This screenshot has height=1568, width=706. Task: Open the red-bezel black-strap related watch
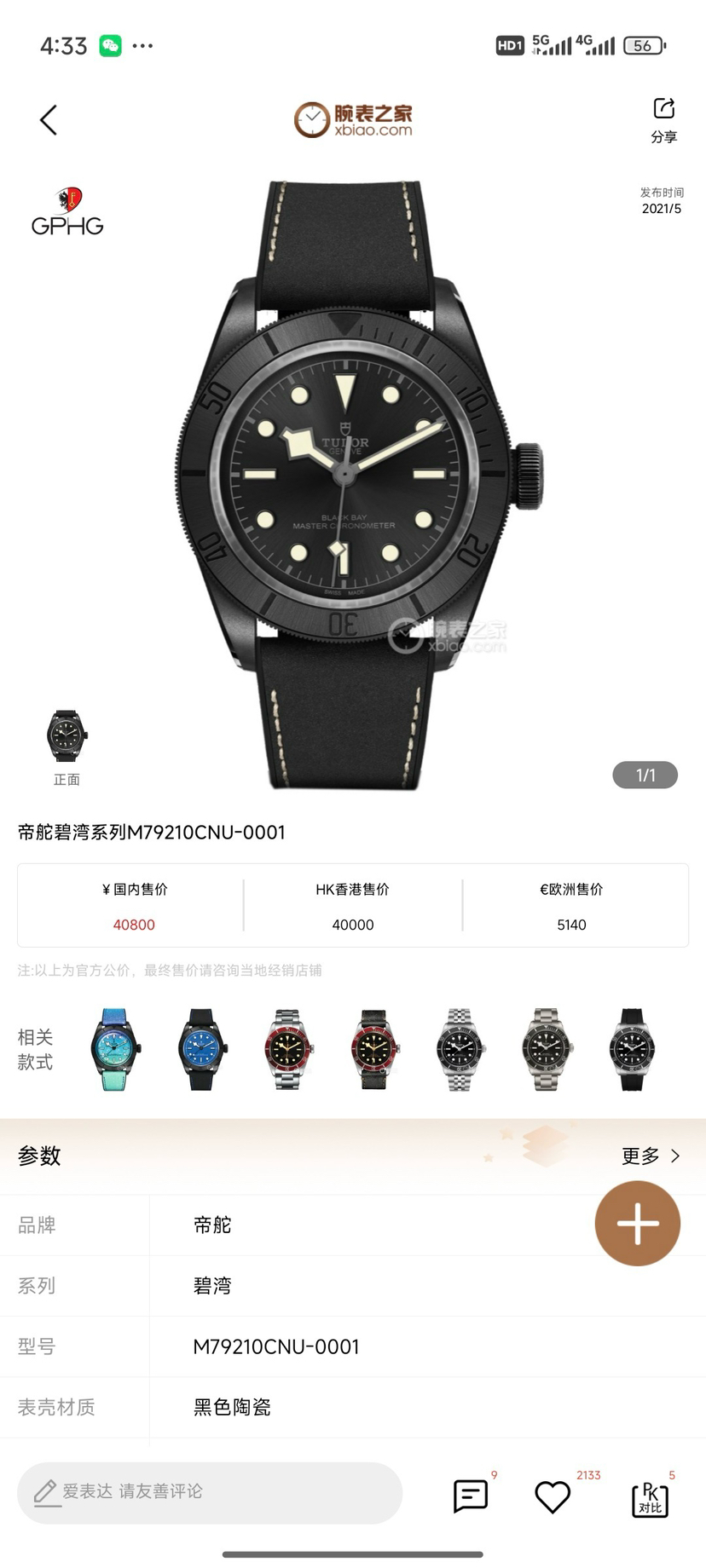tap(374, 1049)
